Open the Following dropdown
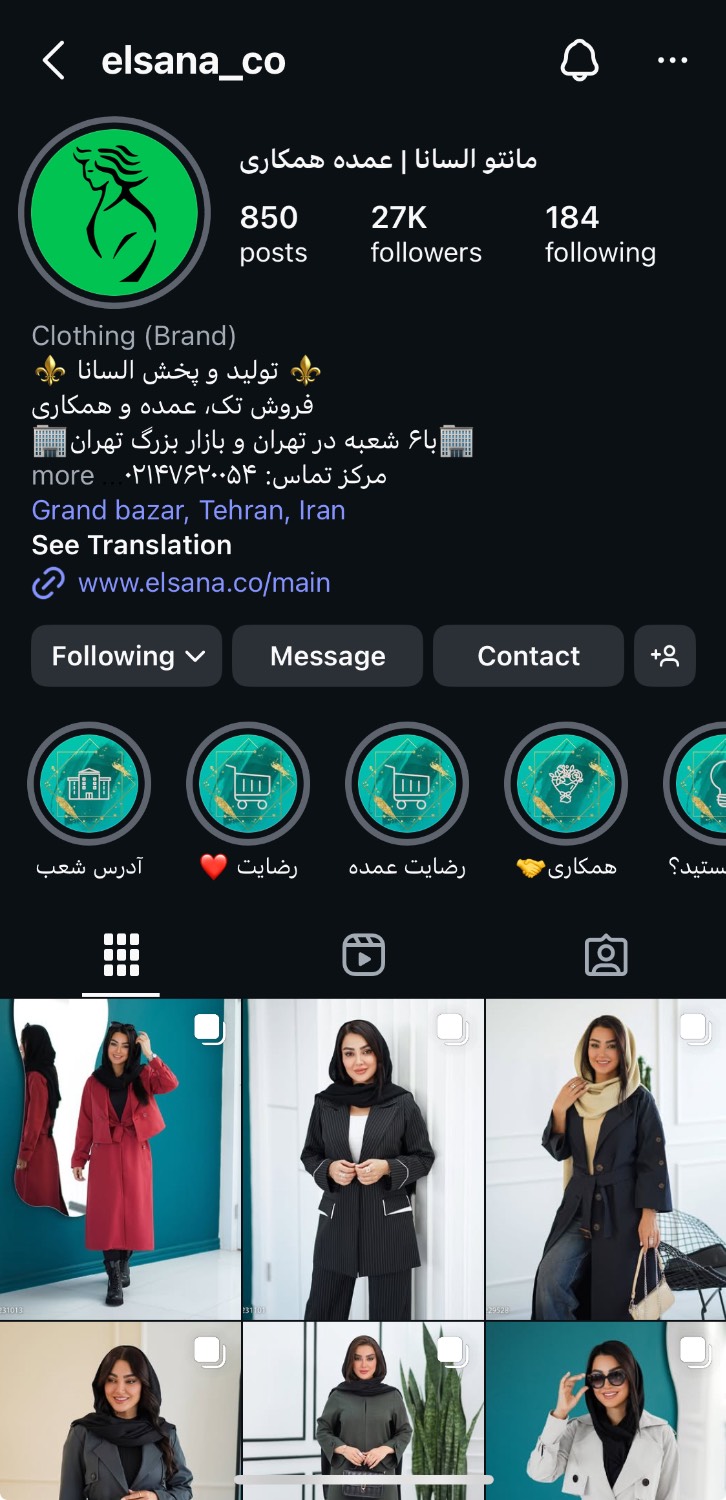The height and width of the screenshot is (1500, 726). 127,656
